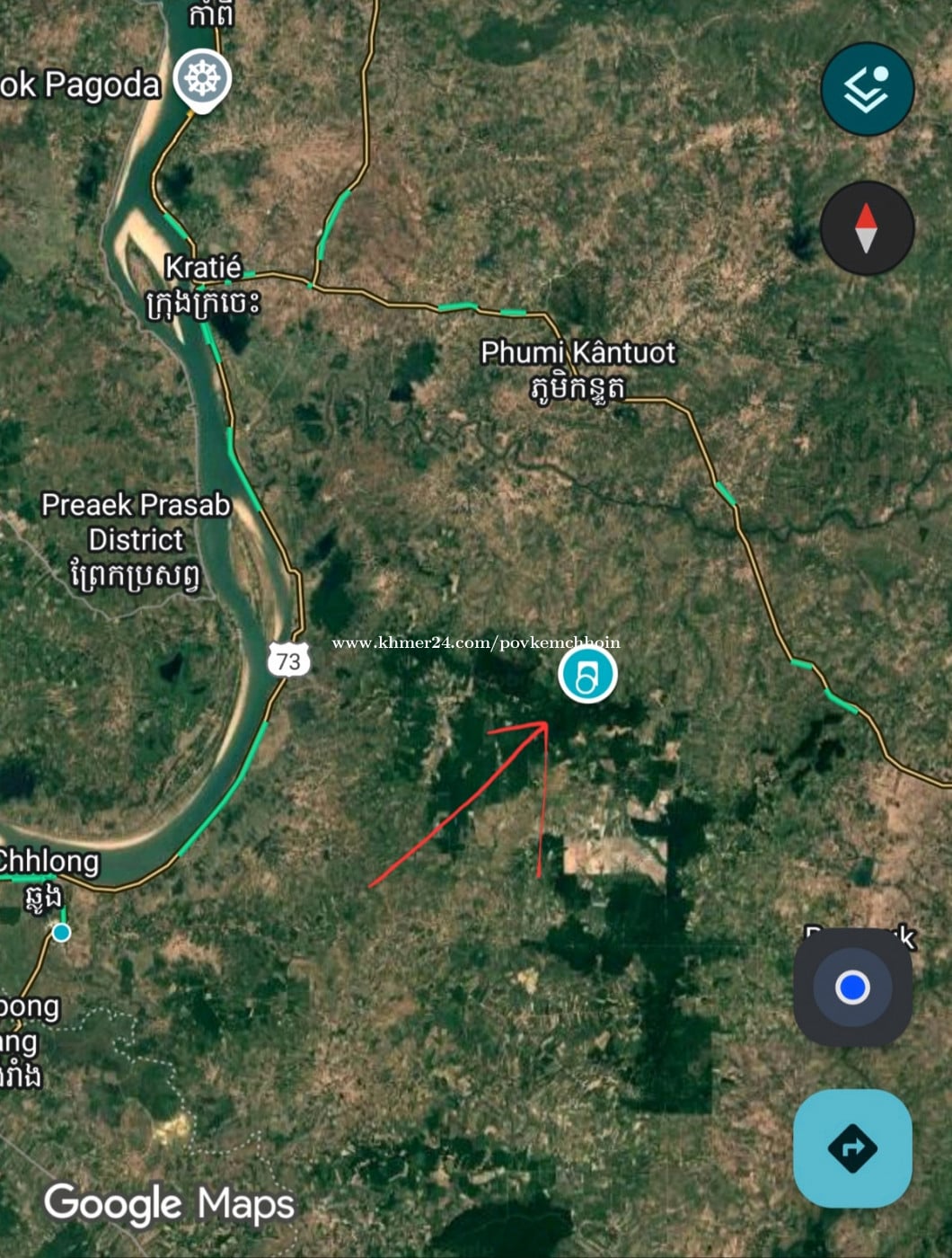Open the Pagoda place marker
This screenshot has height=1258, width=952.
click(202, 81)
